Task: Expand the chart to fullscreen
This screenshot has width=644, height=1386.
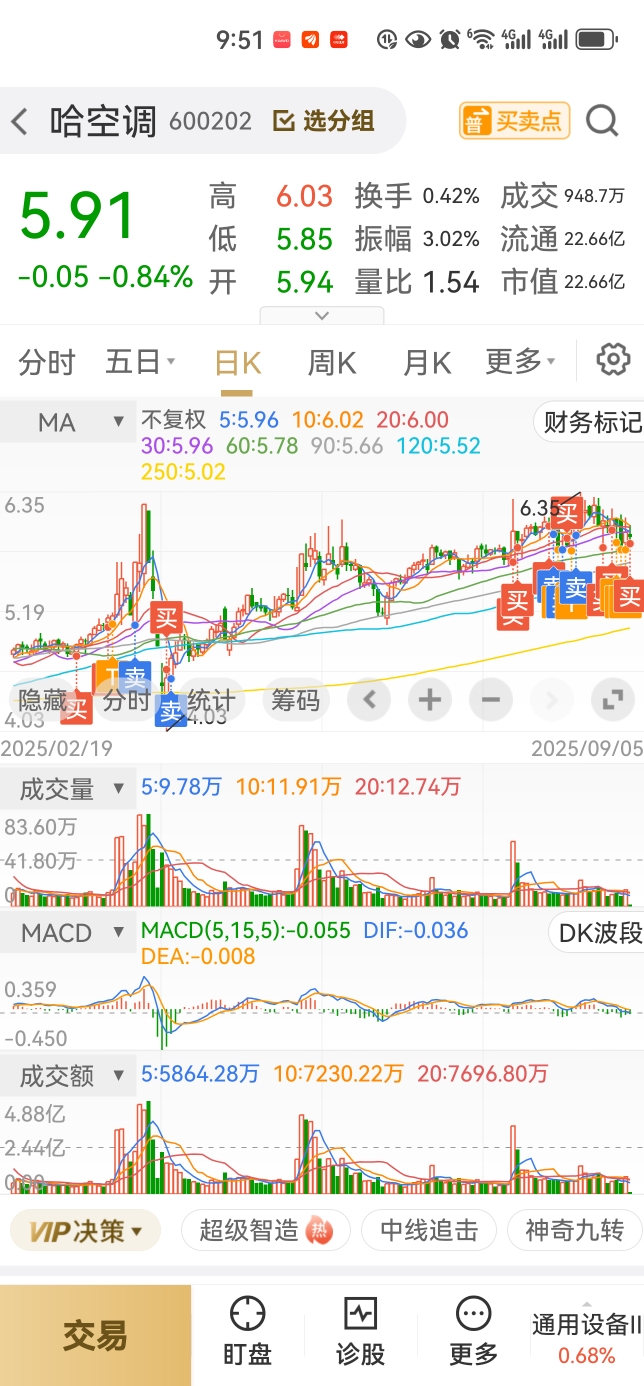Action: tap(612, 699)
